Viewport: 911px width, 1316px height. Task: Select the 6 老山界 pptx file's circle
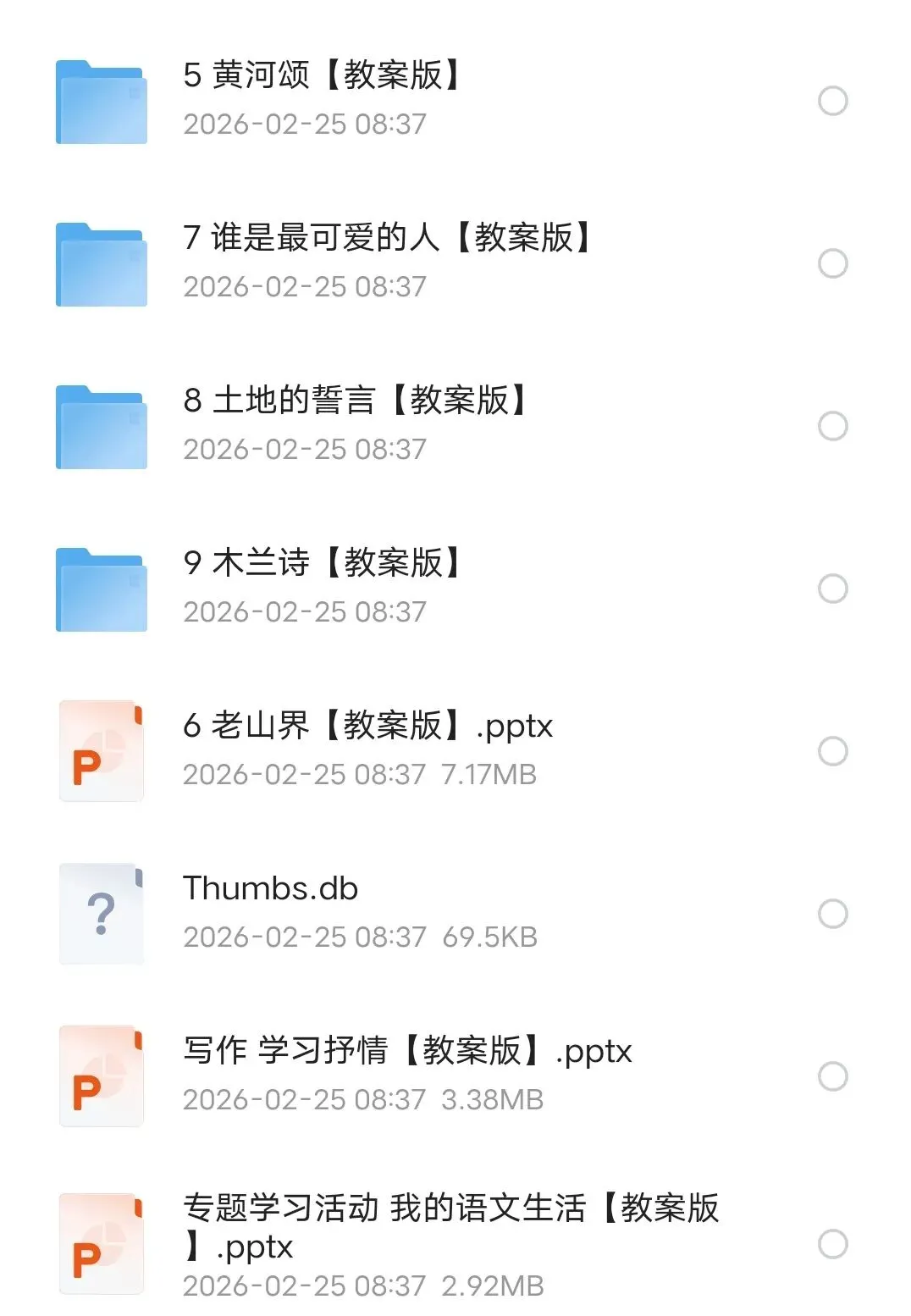[x=832, y=751]
